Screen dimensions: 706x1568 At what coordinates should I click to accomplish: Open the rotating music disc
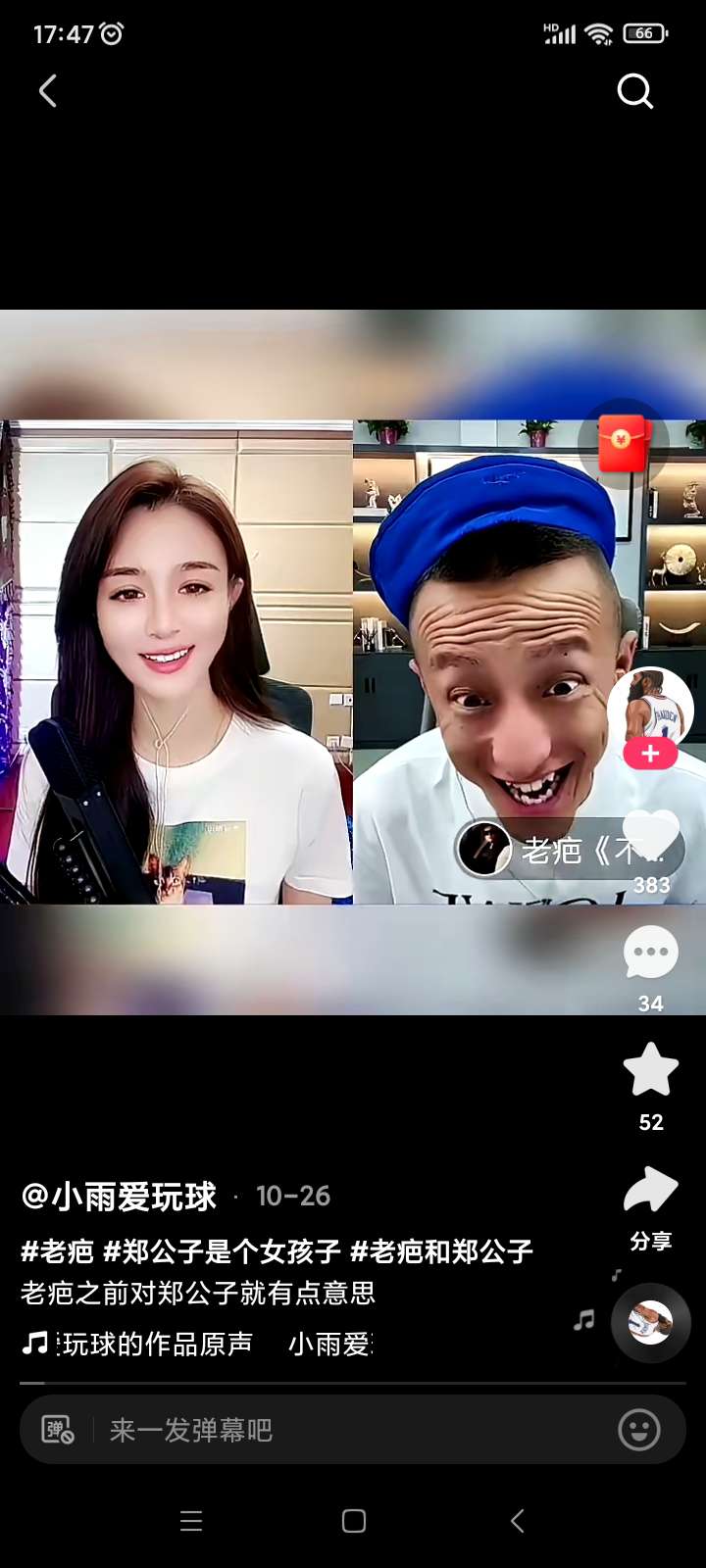point(651,1323)
